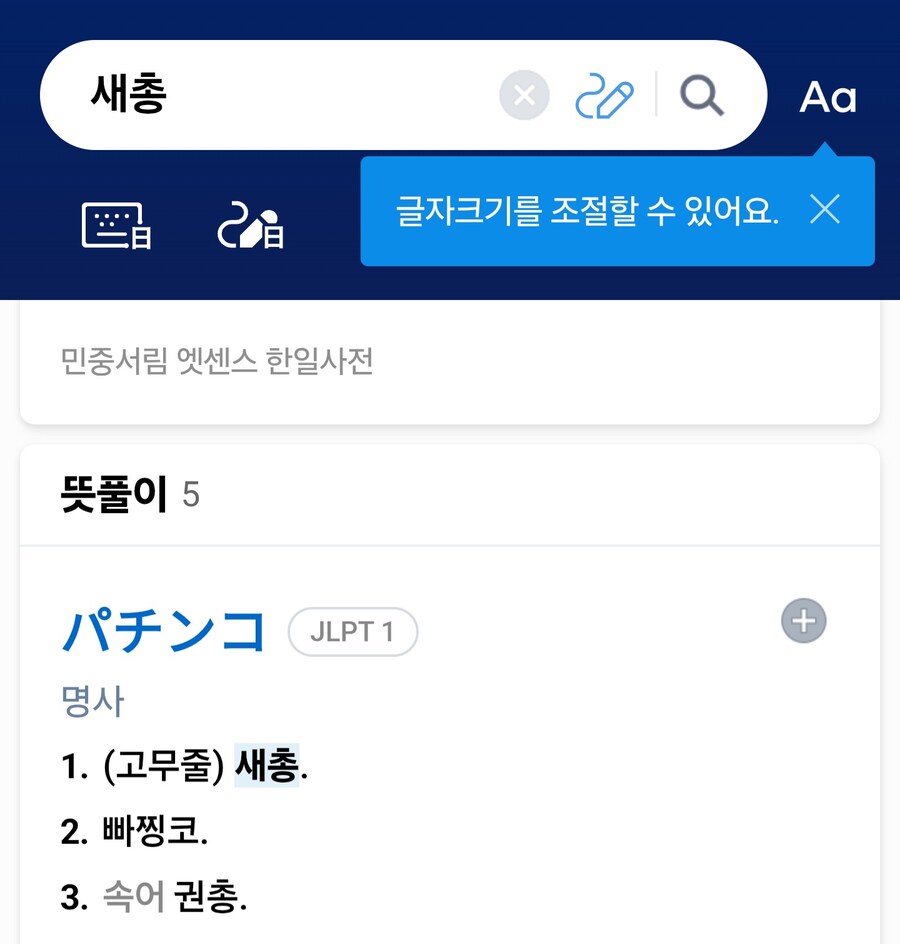Toggle the wordbook add button for パチンコ

pyautogui.click(x=803, y=621)
